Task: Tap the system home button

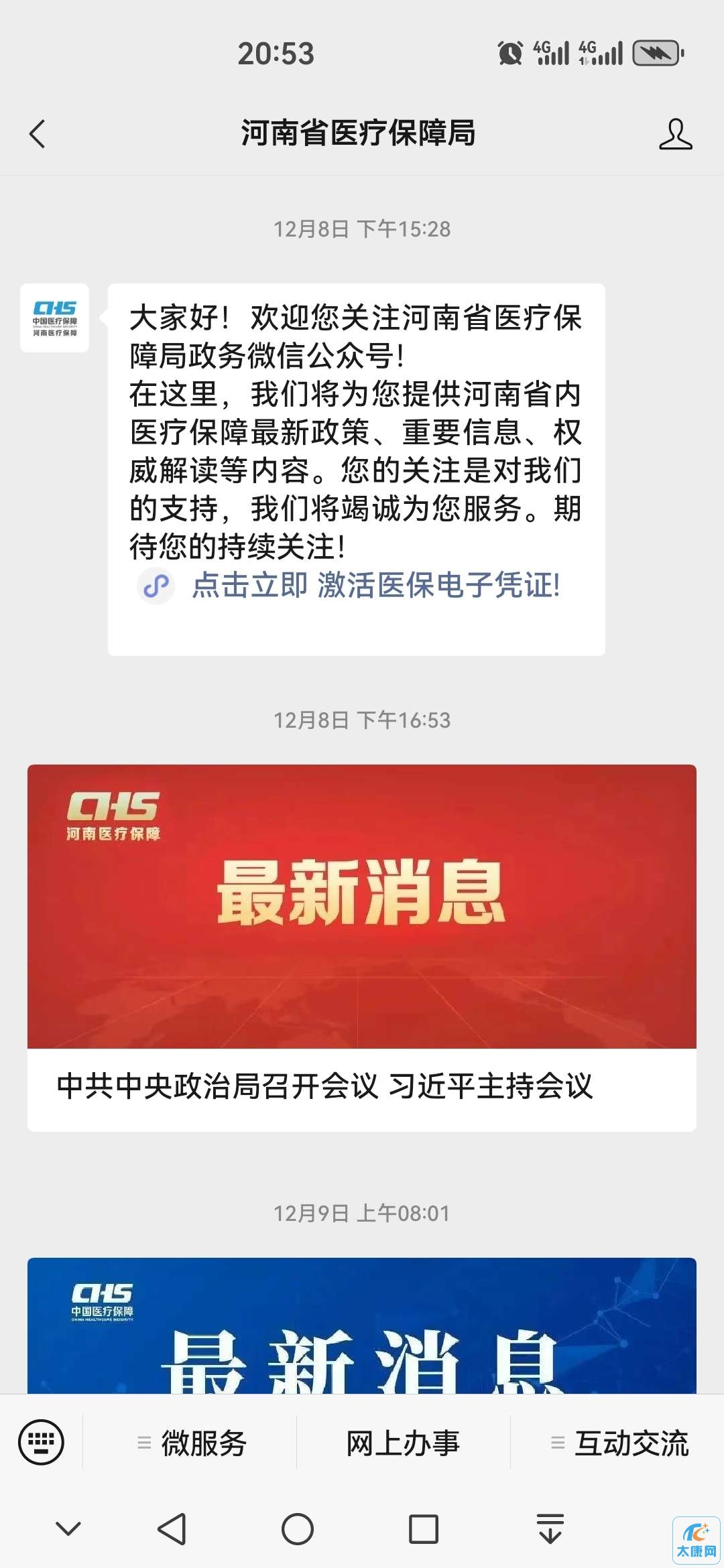Action: (x=298, y=1529)
